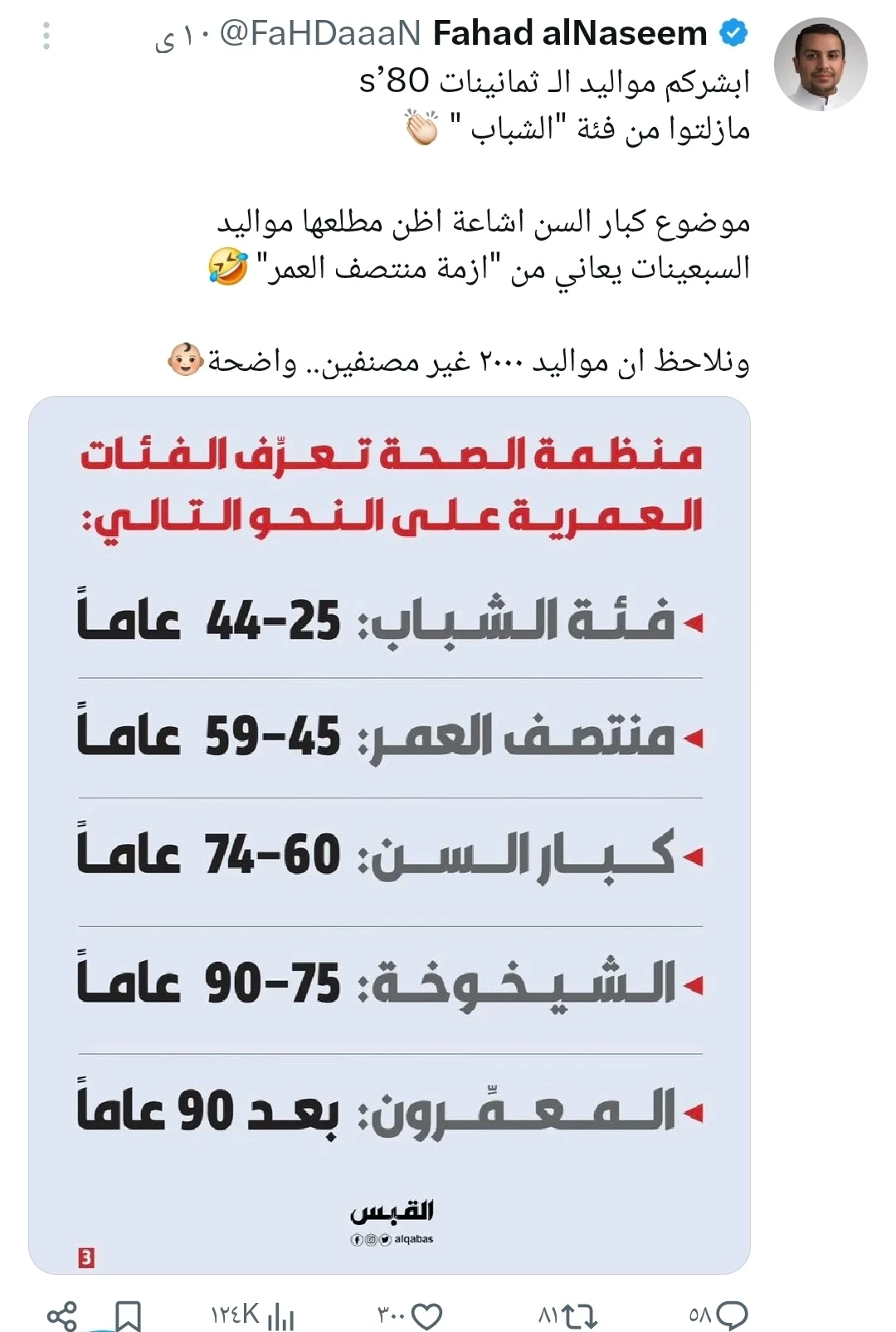The image size is (896, 1332).
Task: Retweet this post
Action: click(x=569, y=1315)
